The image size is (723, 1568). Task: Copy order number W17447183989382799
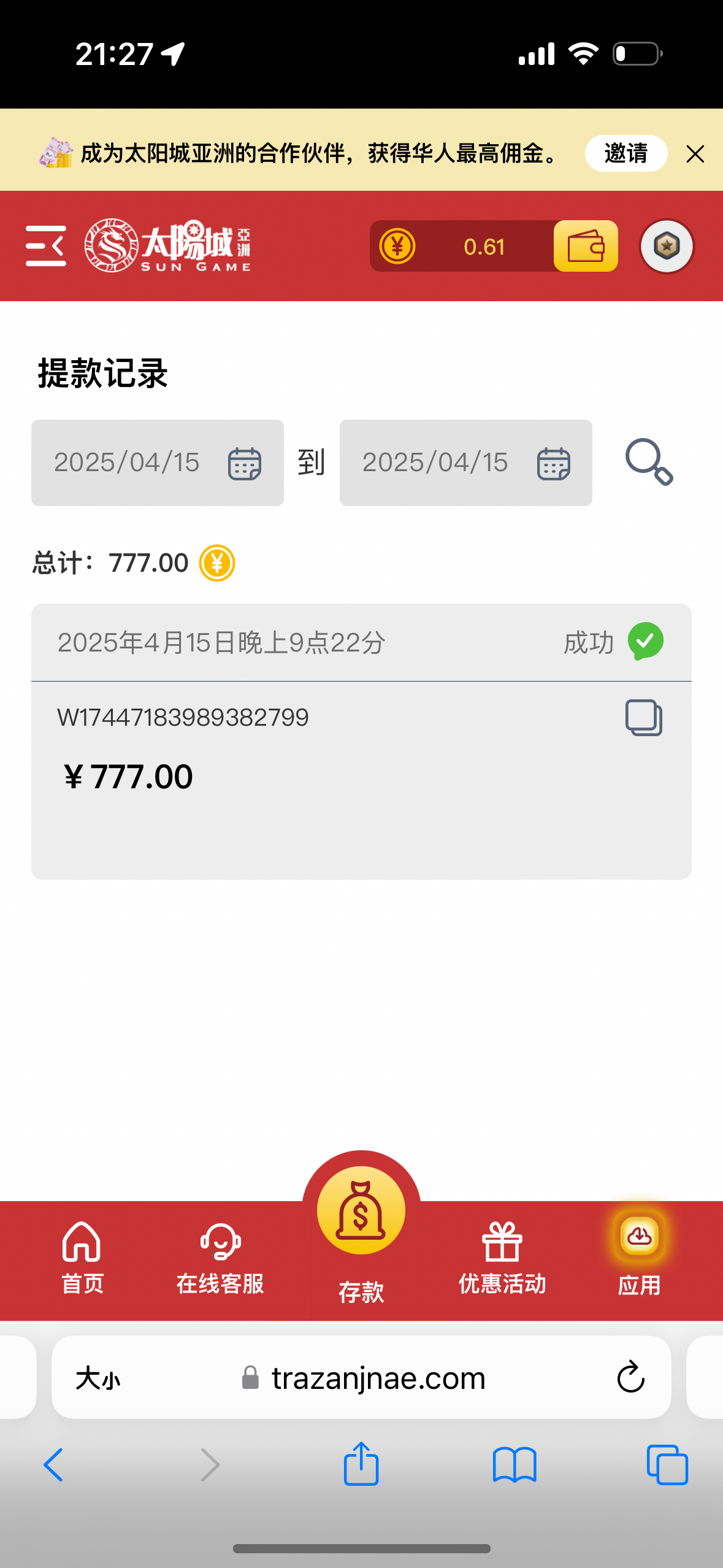[x=644, y=717]
